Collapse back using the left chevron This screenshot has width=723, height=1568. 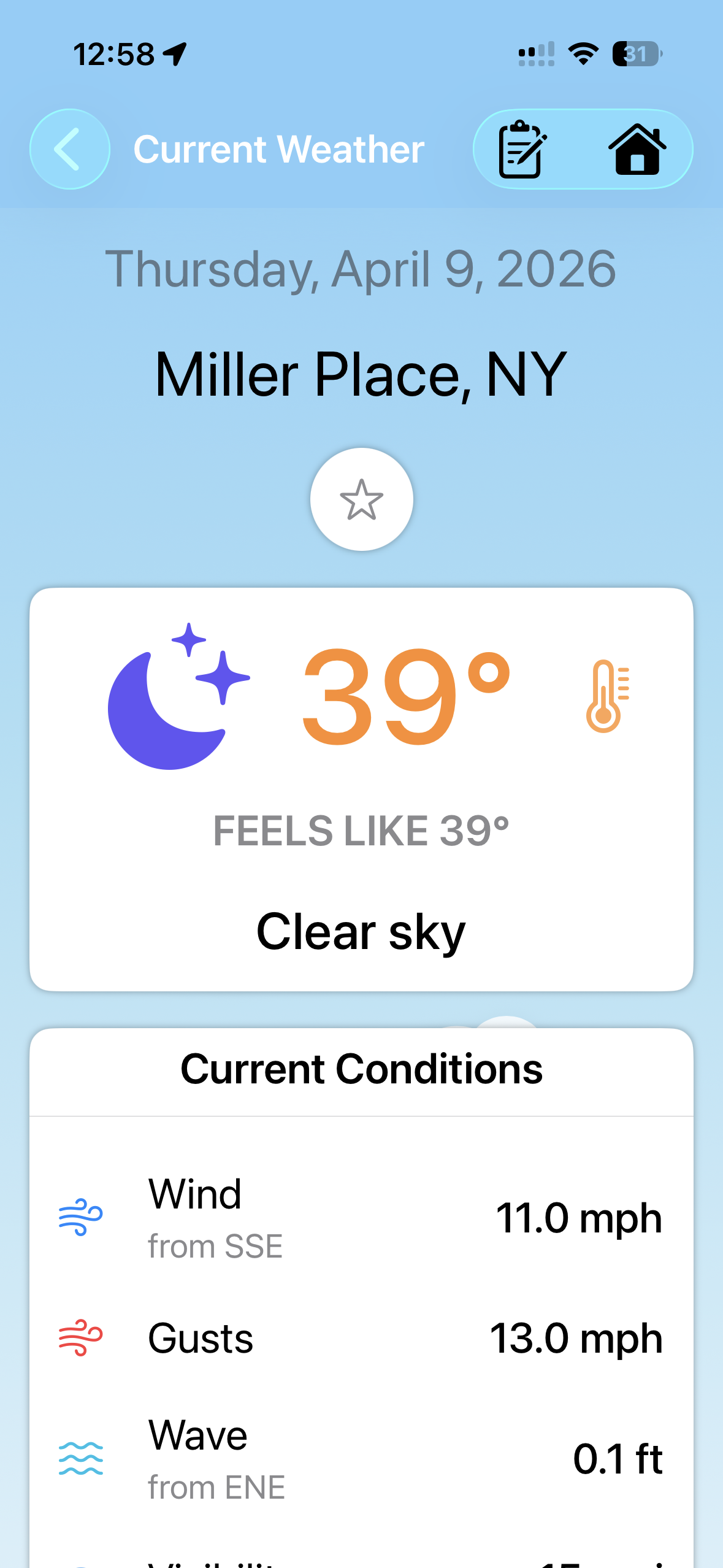pos(69,149)
